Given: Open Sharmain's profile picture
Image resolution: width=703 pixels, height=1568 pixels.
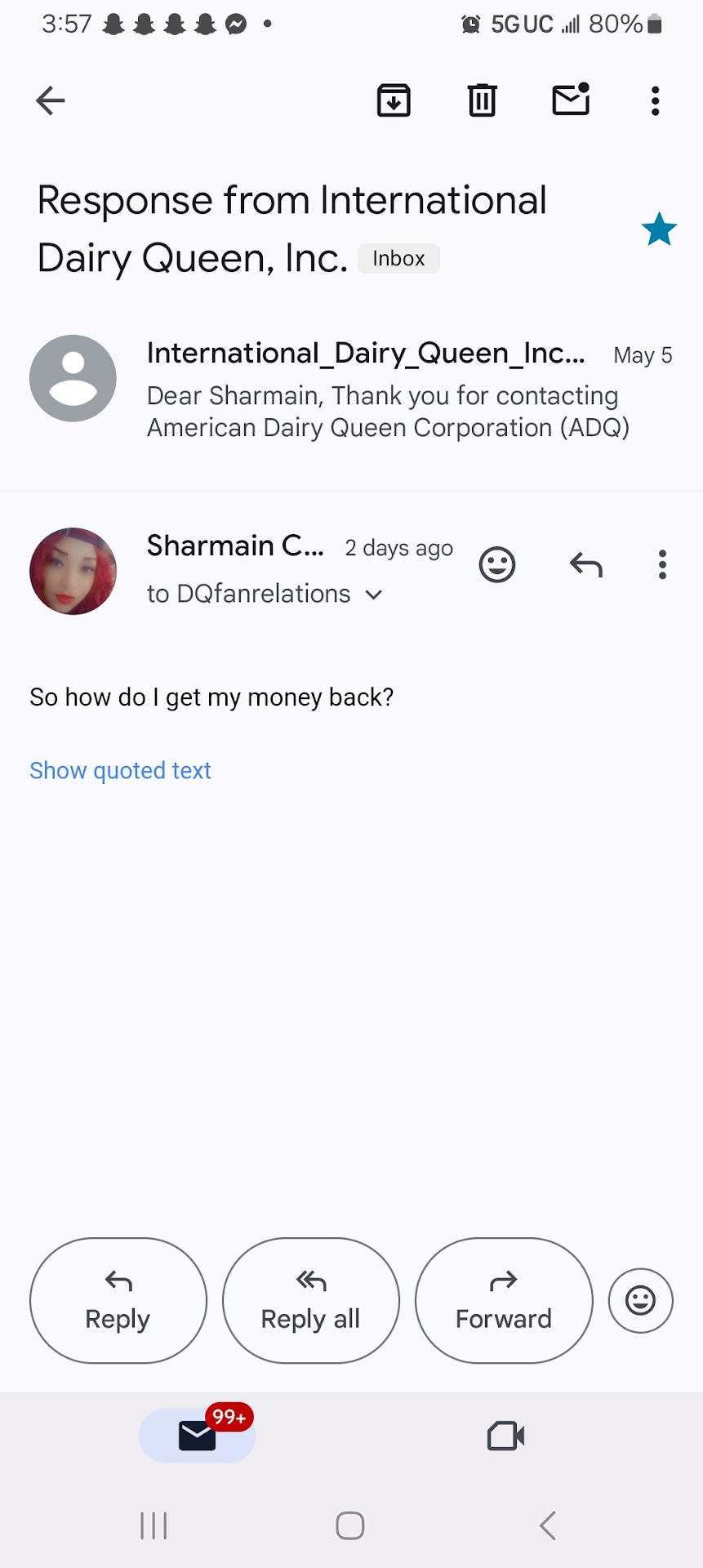Looking at the screenshot, I should (x=73, y=571).
